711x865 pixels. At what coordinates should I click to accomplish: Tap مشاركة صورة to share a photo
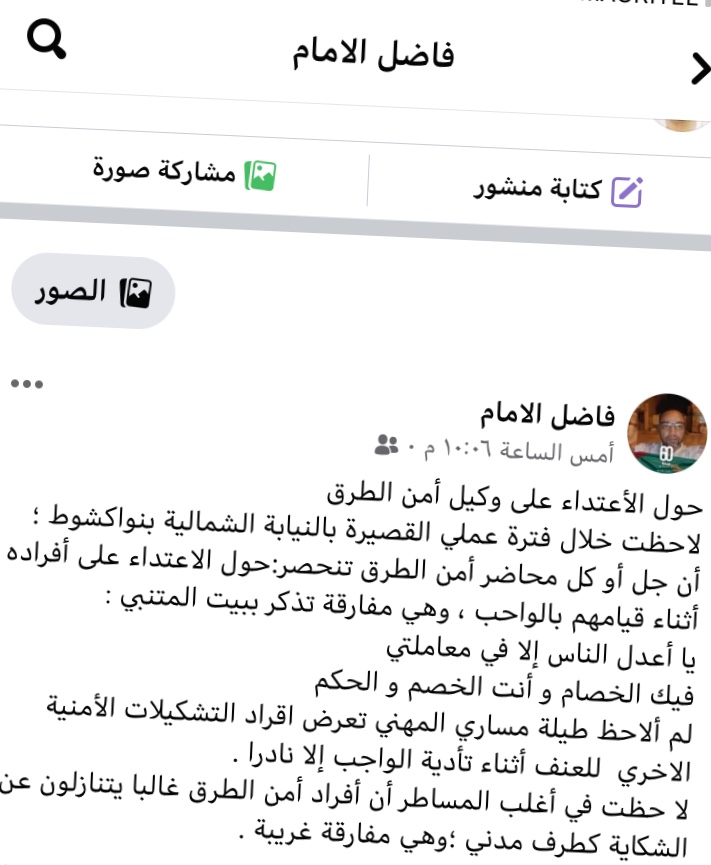[184, 174]
